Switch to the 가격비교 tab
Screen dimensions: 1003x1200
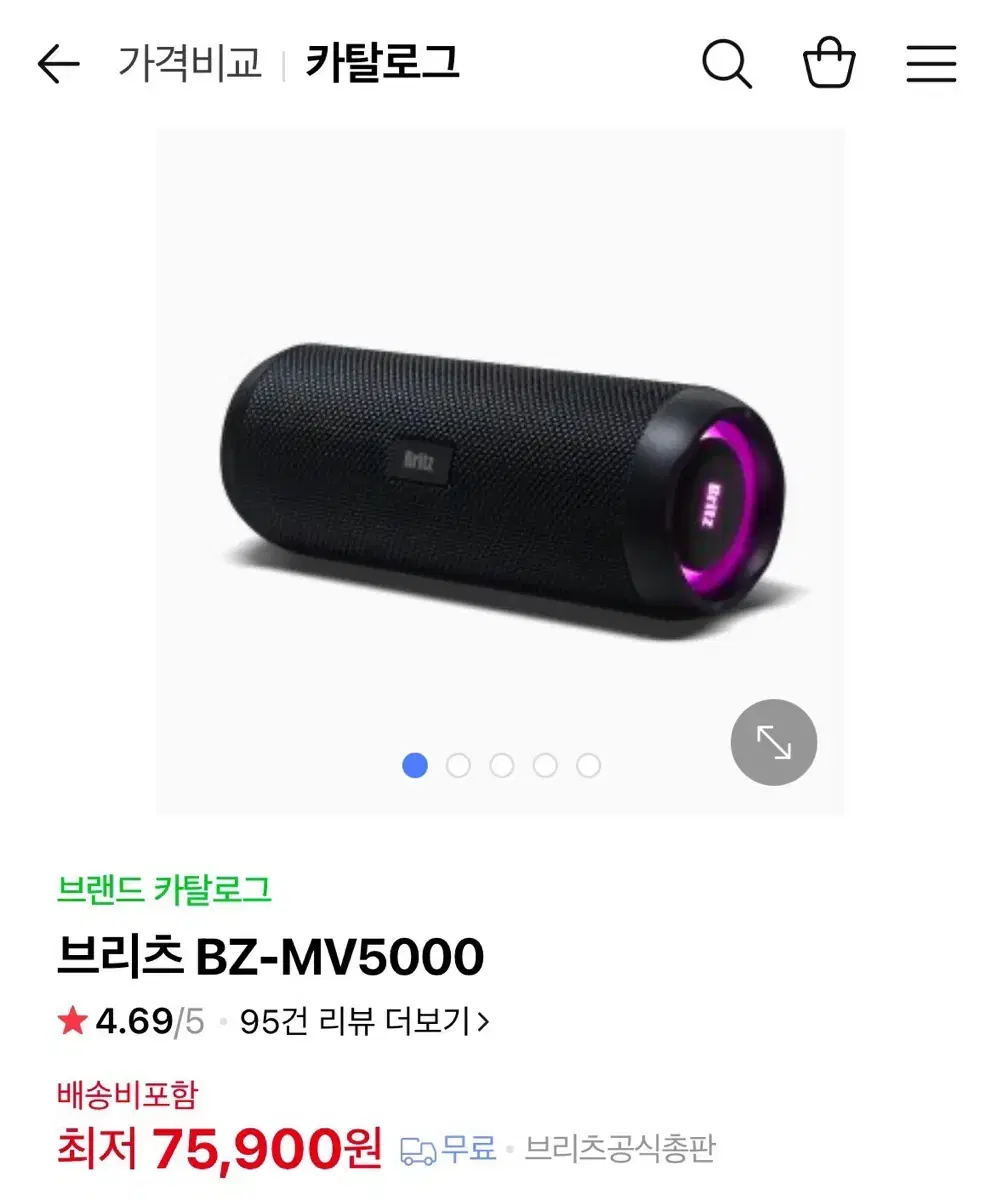coord(190,63)
